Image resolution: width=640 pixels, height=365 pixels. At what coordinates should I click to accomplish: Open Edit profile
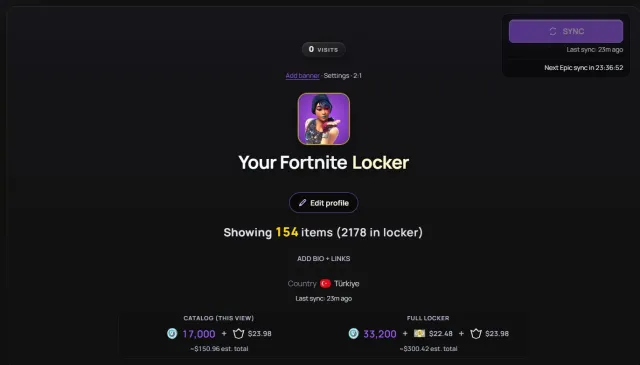pos(324,203)
